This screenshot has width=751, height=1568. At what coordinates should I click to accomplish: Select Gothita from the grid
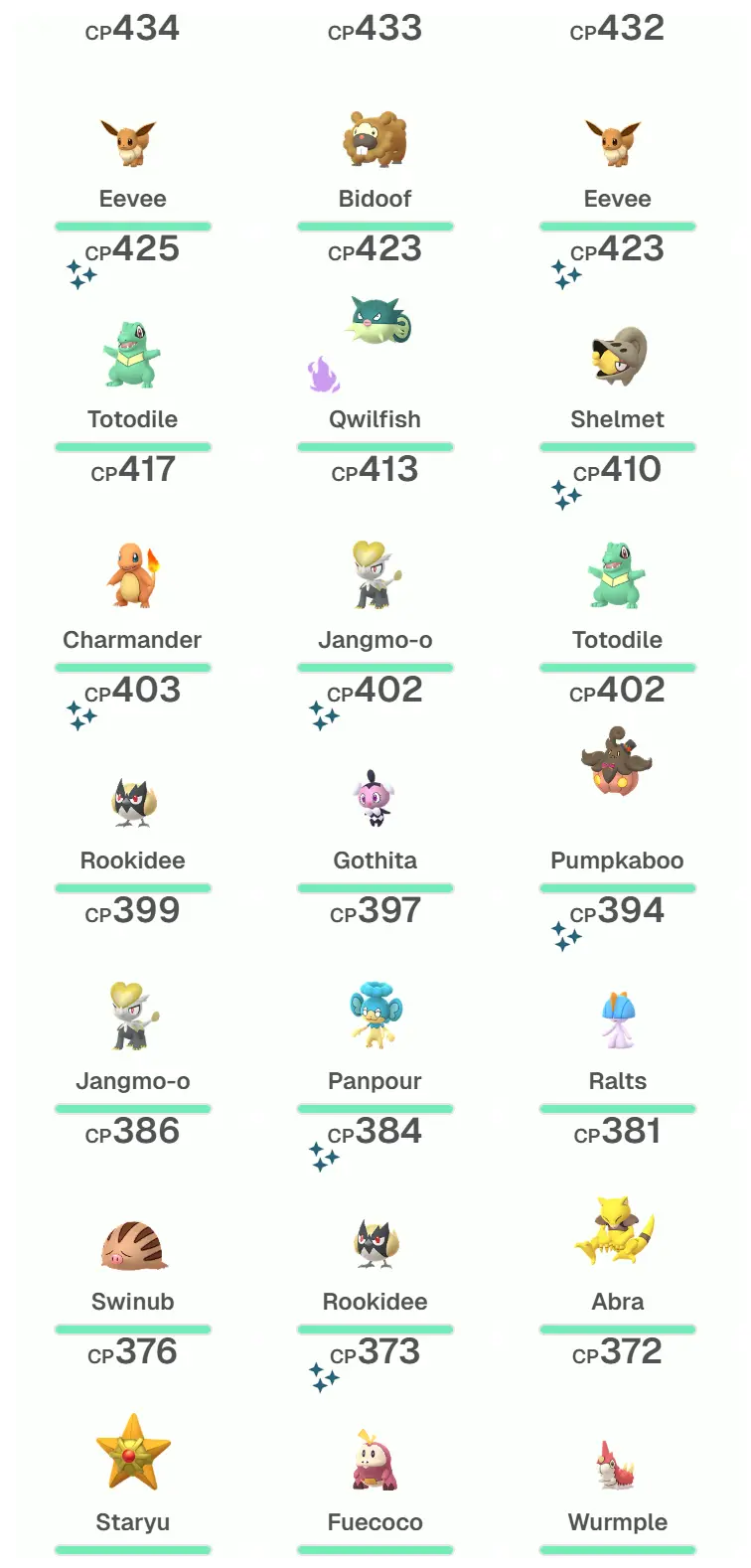pos(375,798)
